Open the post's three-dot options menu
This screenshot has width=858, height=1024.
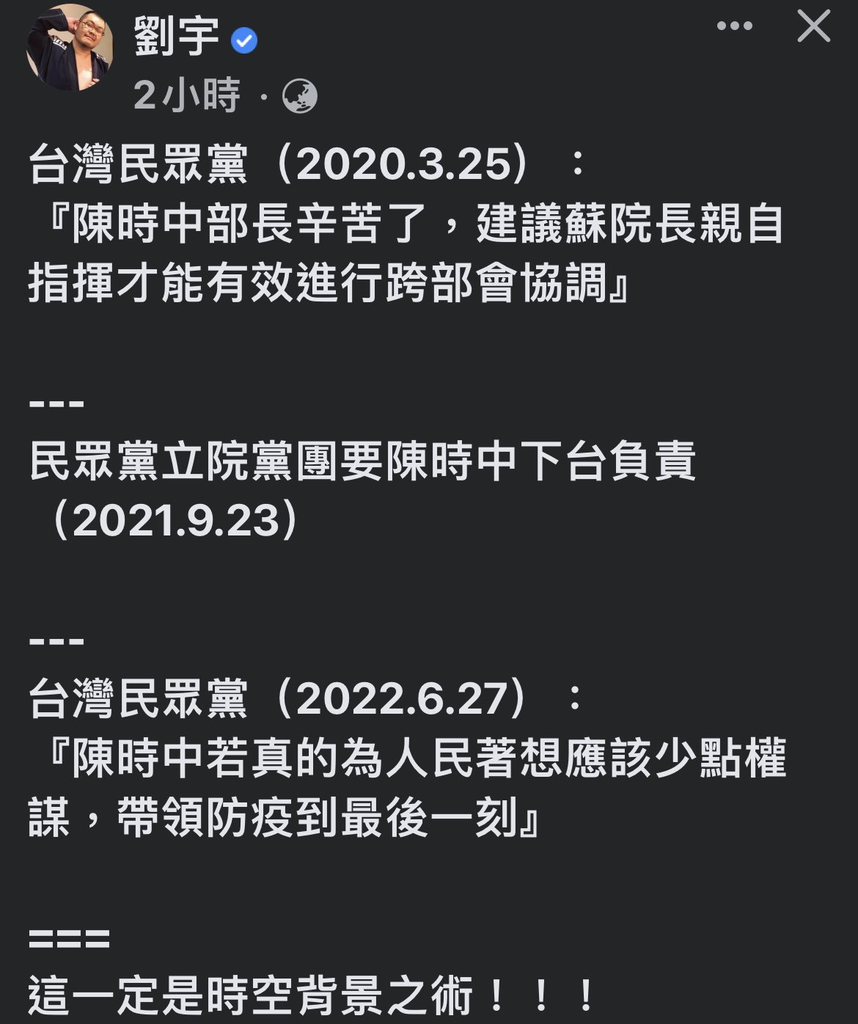click(734, 26)
